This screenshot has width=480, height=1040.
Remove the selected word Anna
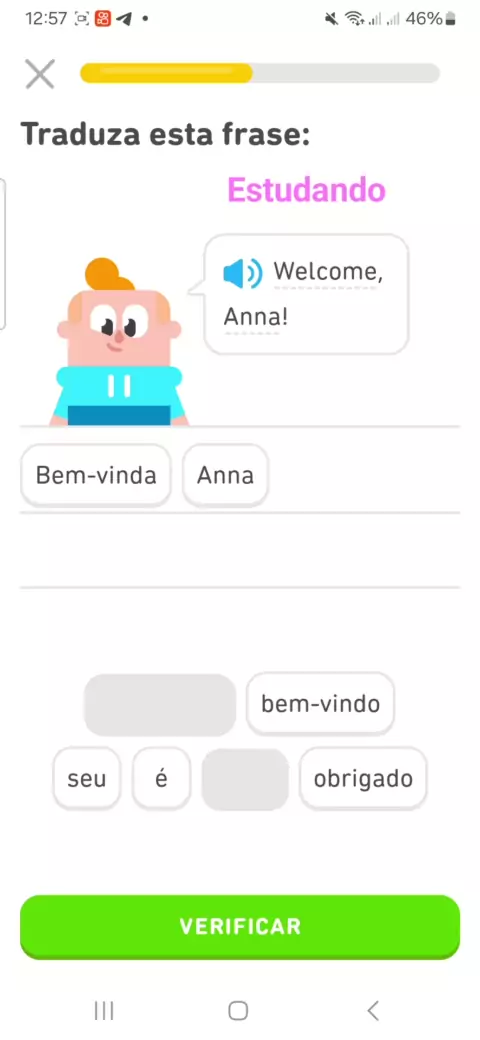(225, 476)
